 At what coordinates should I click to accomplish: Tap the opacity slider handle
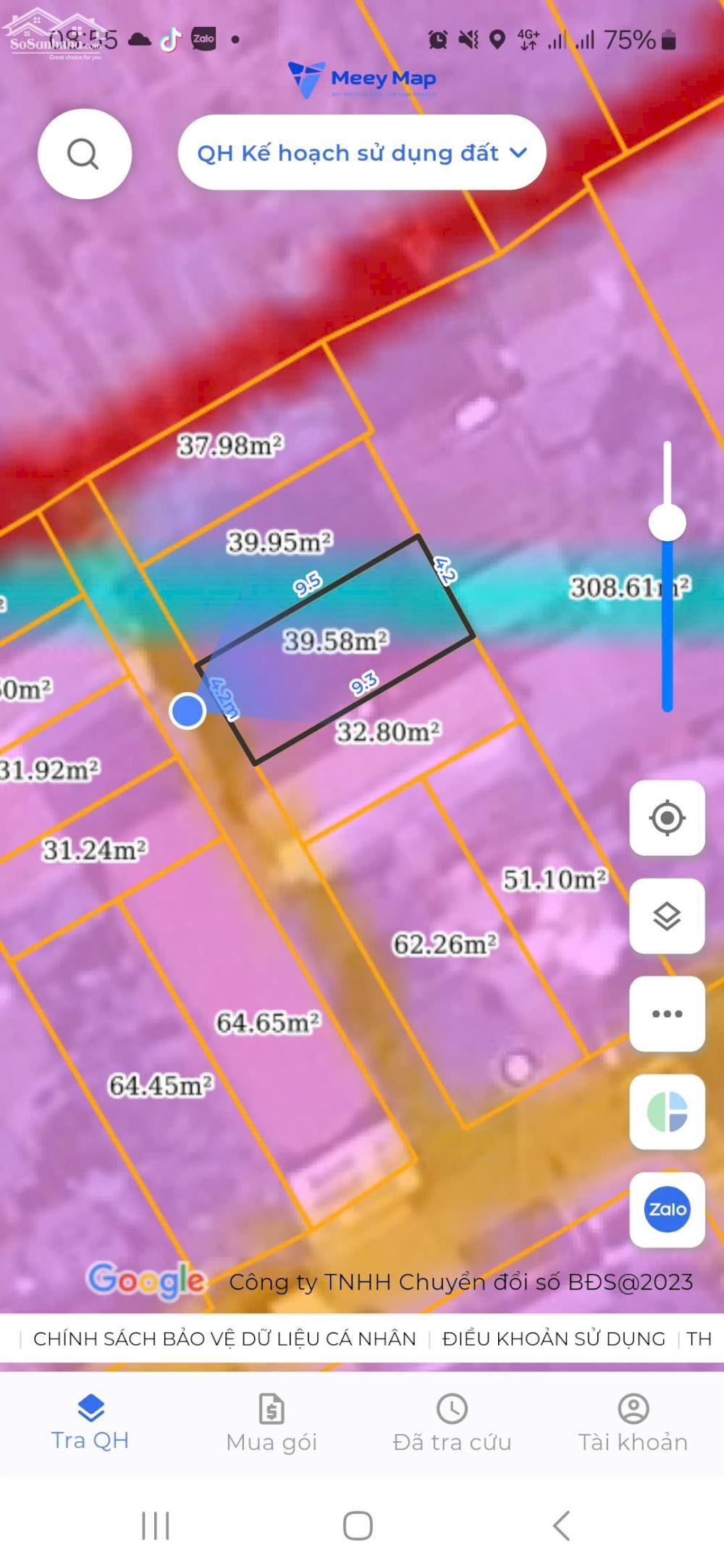[x=667, y=522]
